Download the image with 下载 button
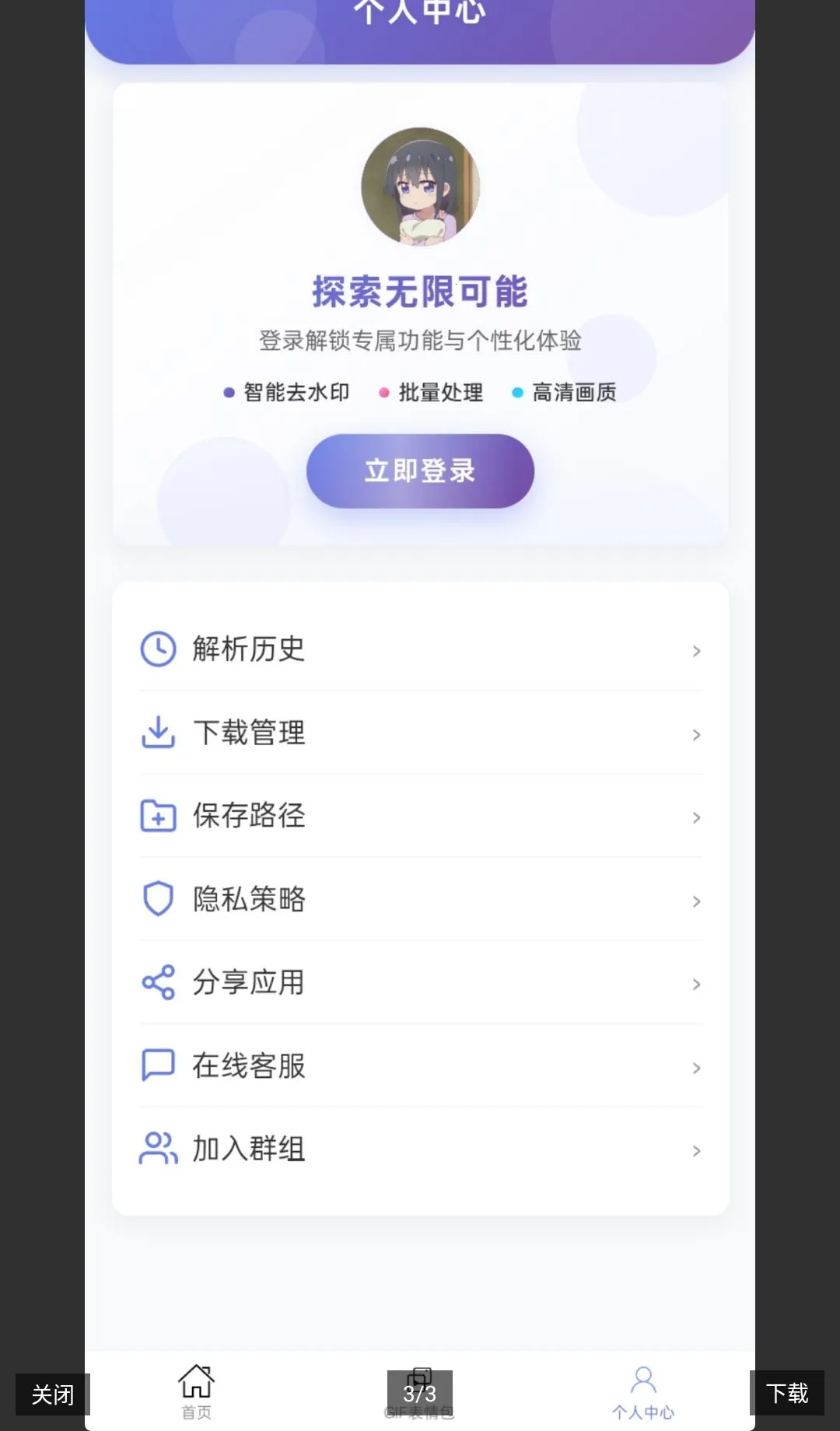The height and width of the screenshot is (1431, 840). pos(786,1393)
